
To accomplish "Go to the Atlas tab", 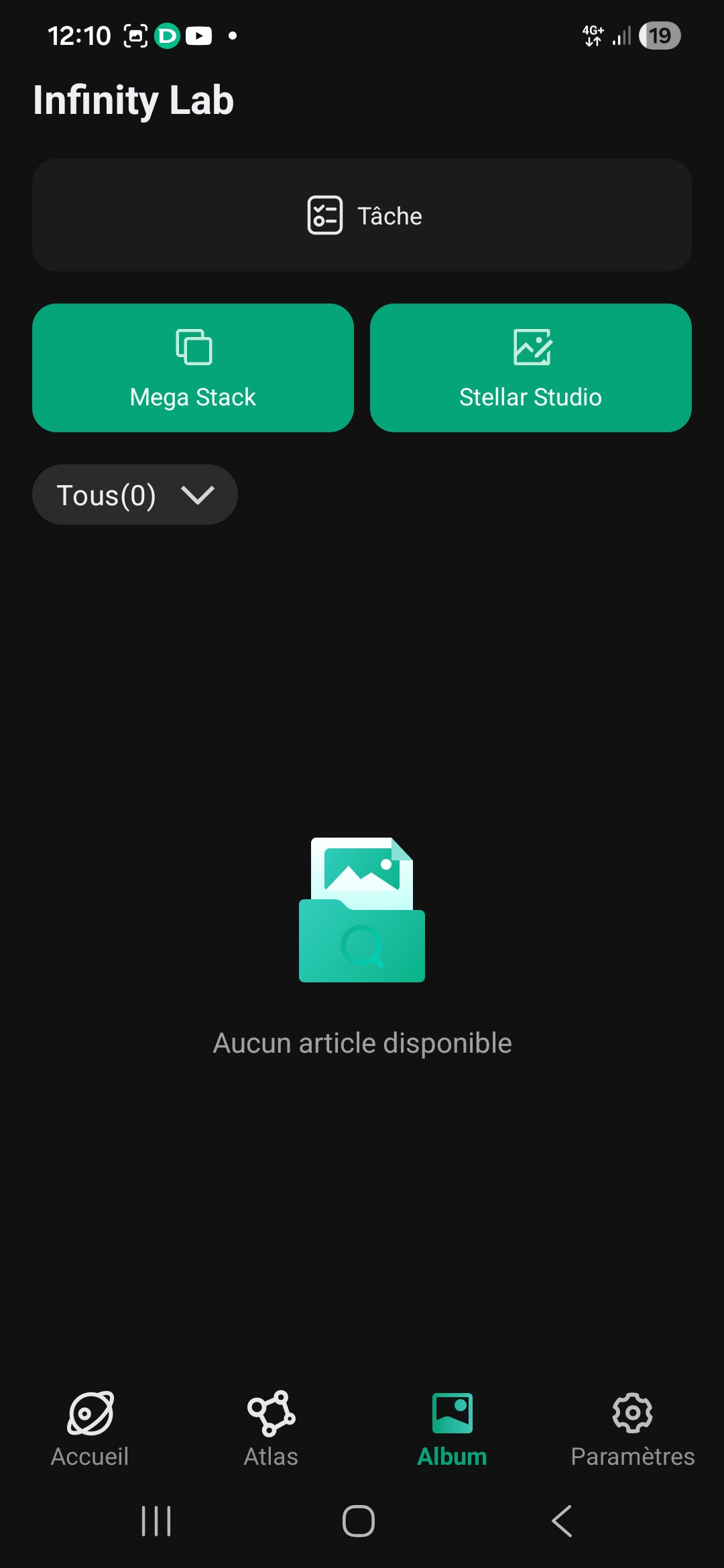I will (x=271, y=1429).
